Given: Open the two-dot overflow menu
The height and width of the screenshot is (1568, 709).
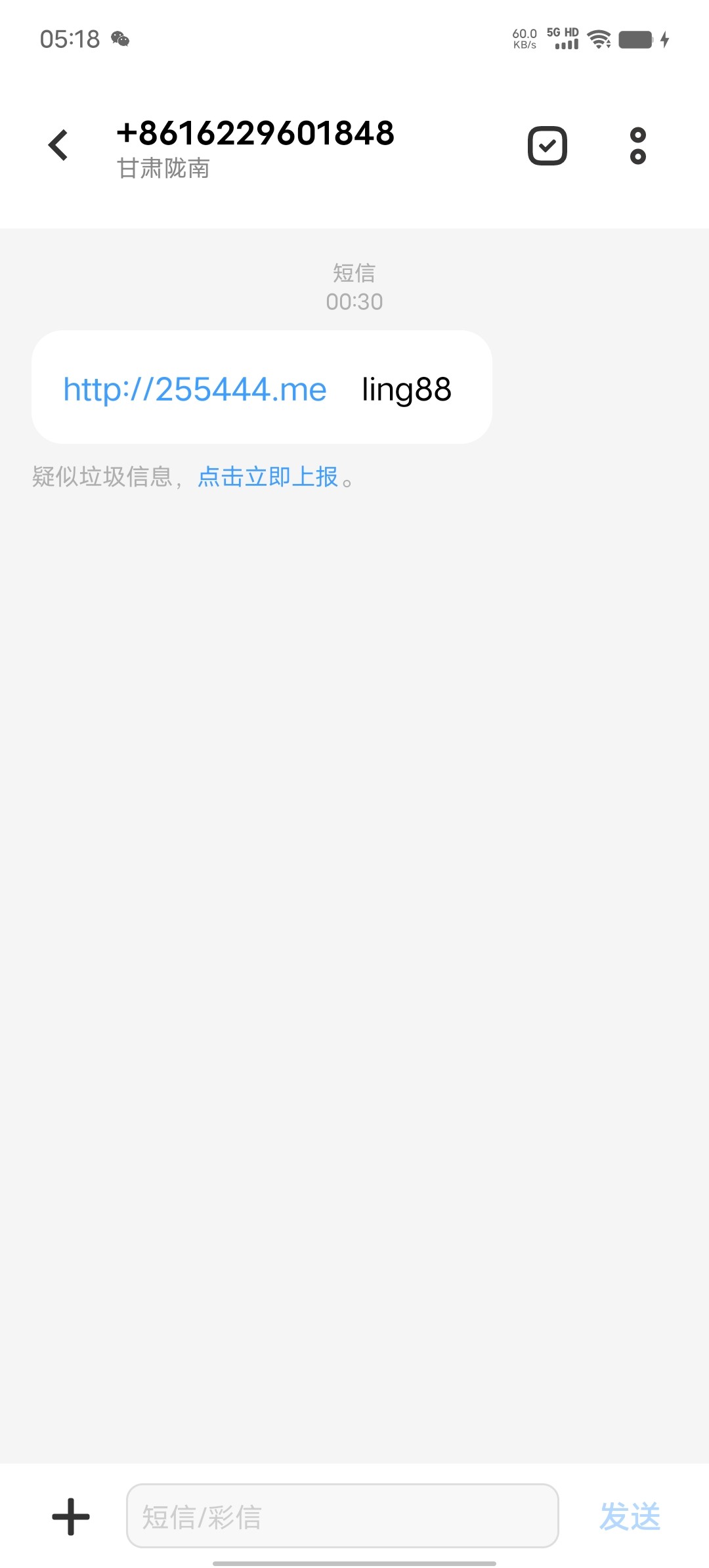Looking at the screenshot, I should (637, 146).
